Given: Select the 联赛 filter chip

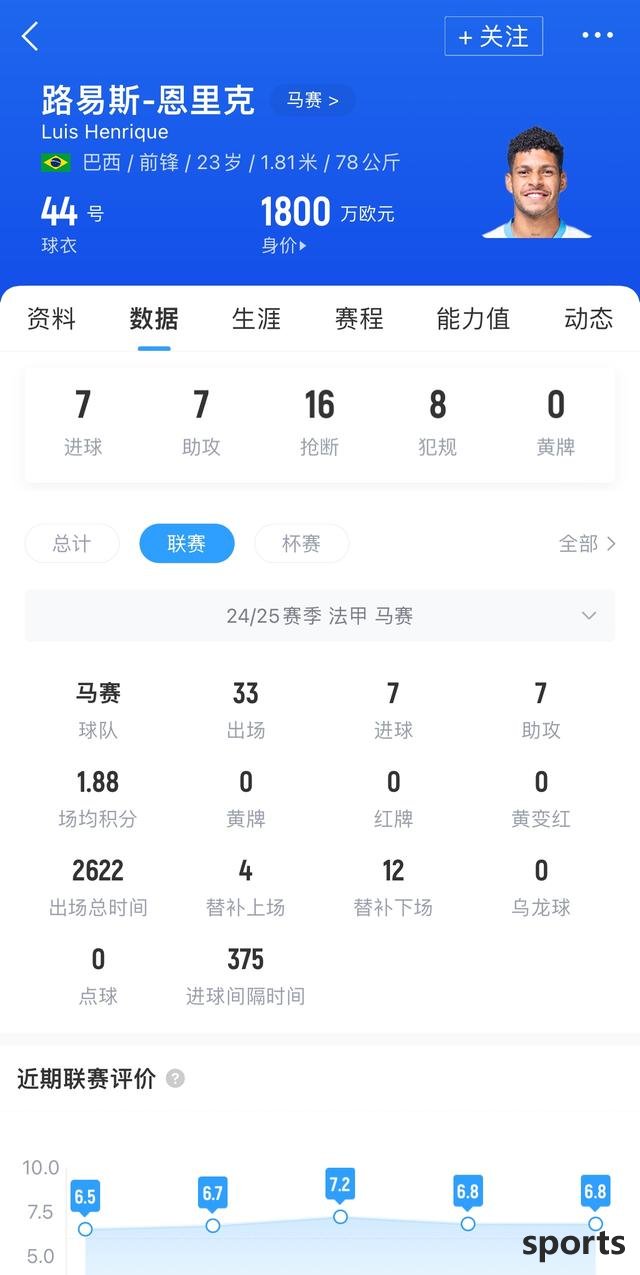Looking at the screenshot, I should (187, 544).
